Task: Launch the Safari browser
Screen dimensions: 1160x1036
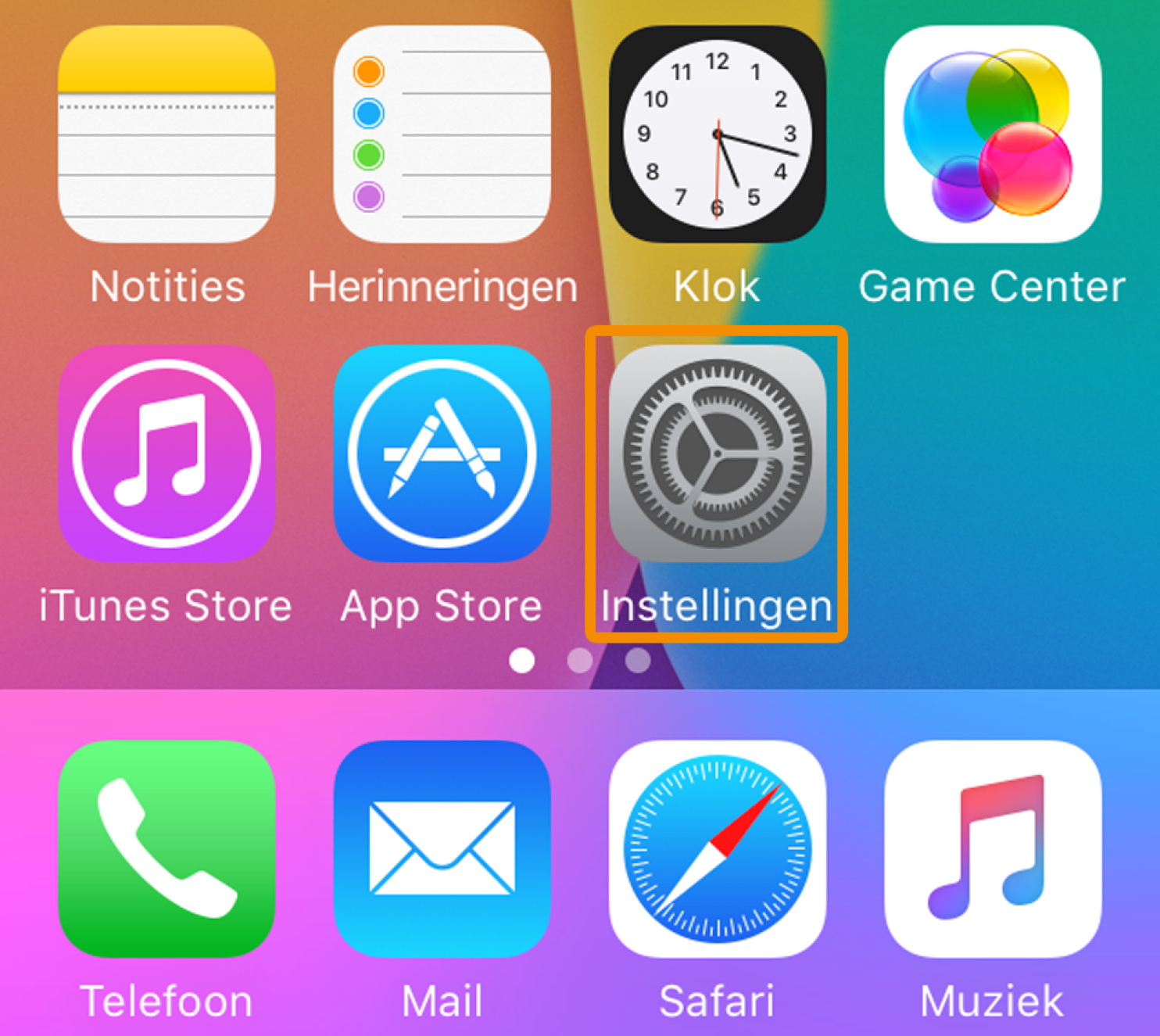Action: click(x=717, y=849)
